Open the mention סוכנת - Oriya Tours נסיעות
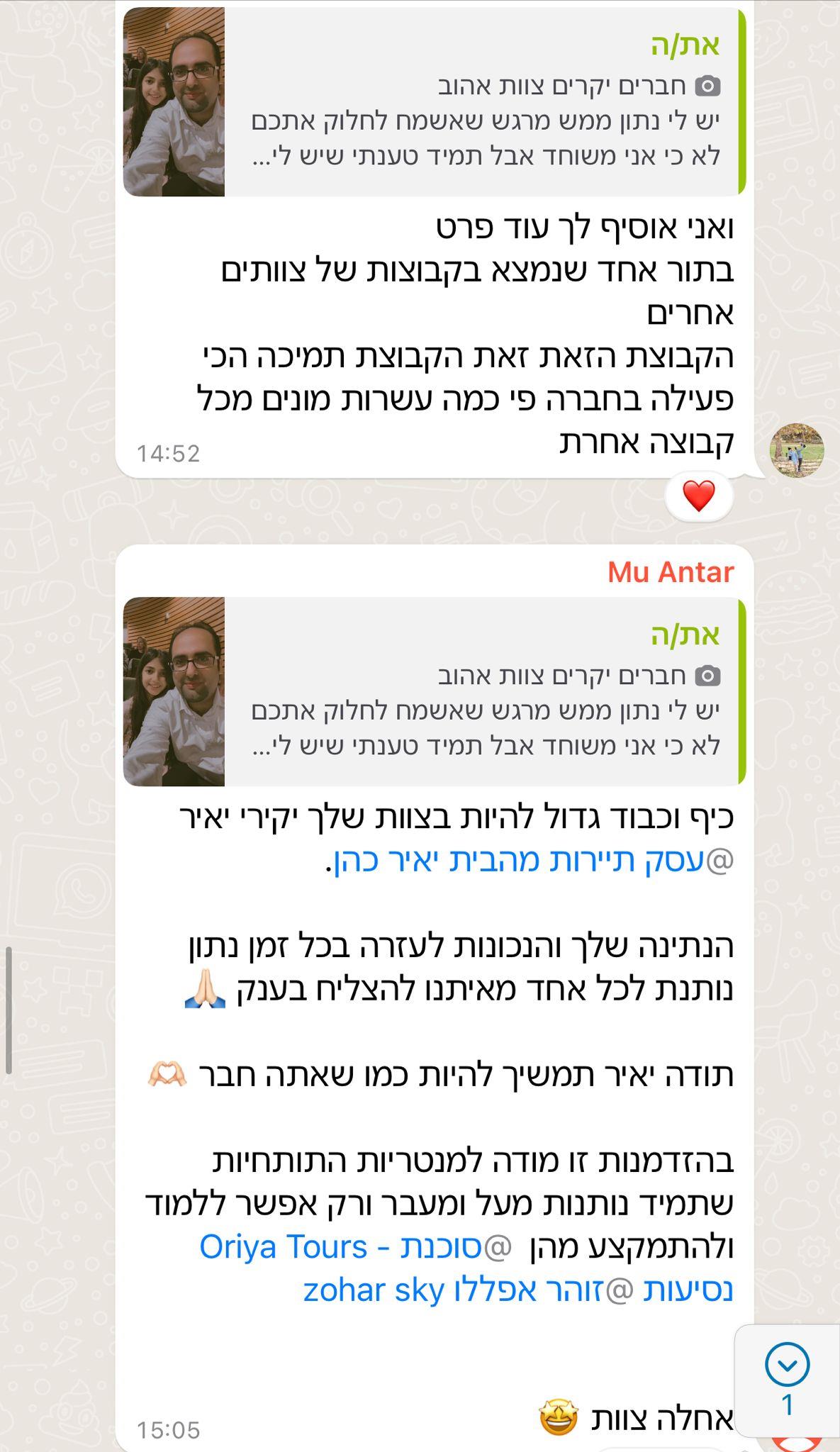The height and width of the screenshot is (1452, 840). point(466,1268)
